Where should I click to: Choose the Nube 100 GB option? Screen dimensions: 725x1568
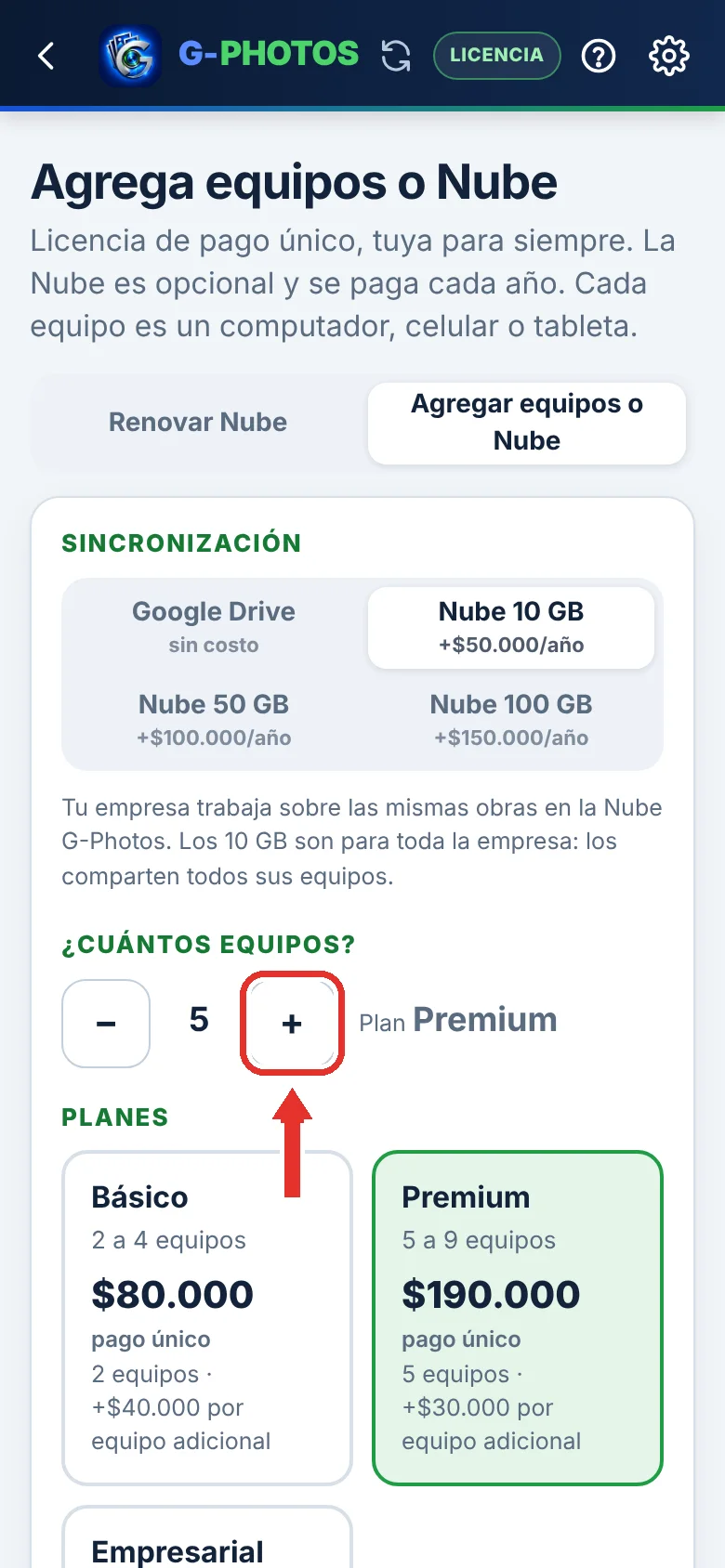(511, 720)
